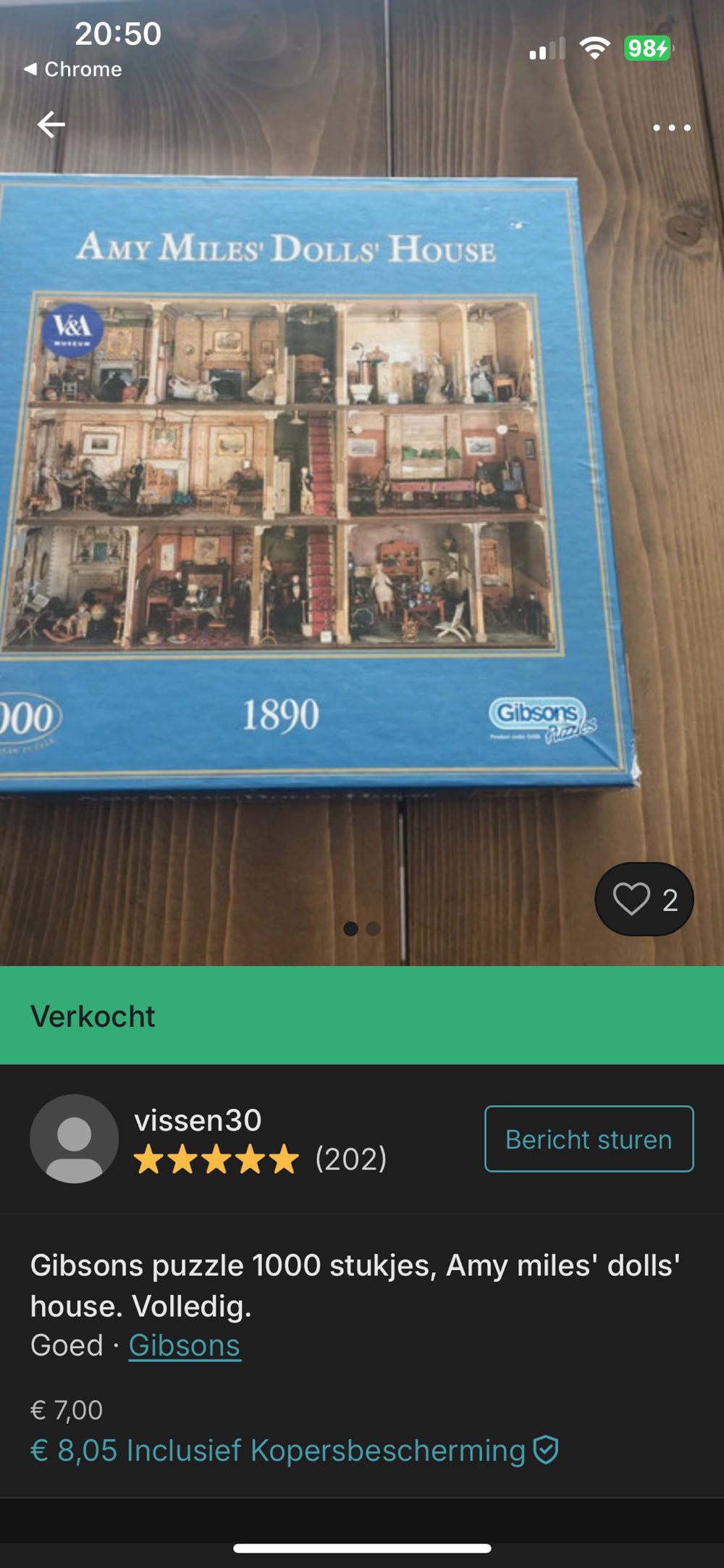Open the three-dot overflow menu

pyautogui.click(x=671, y=127)
